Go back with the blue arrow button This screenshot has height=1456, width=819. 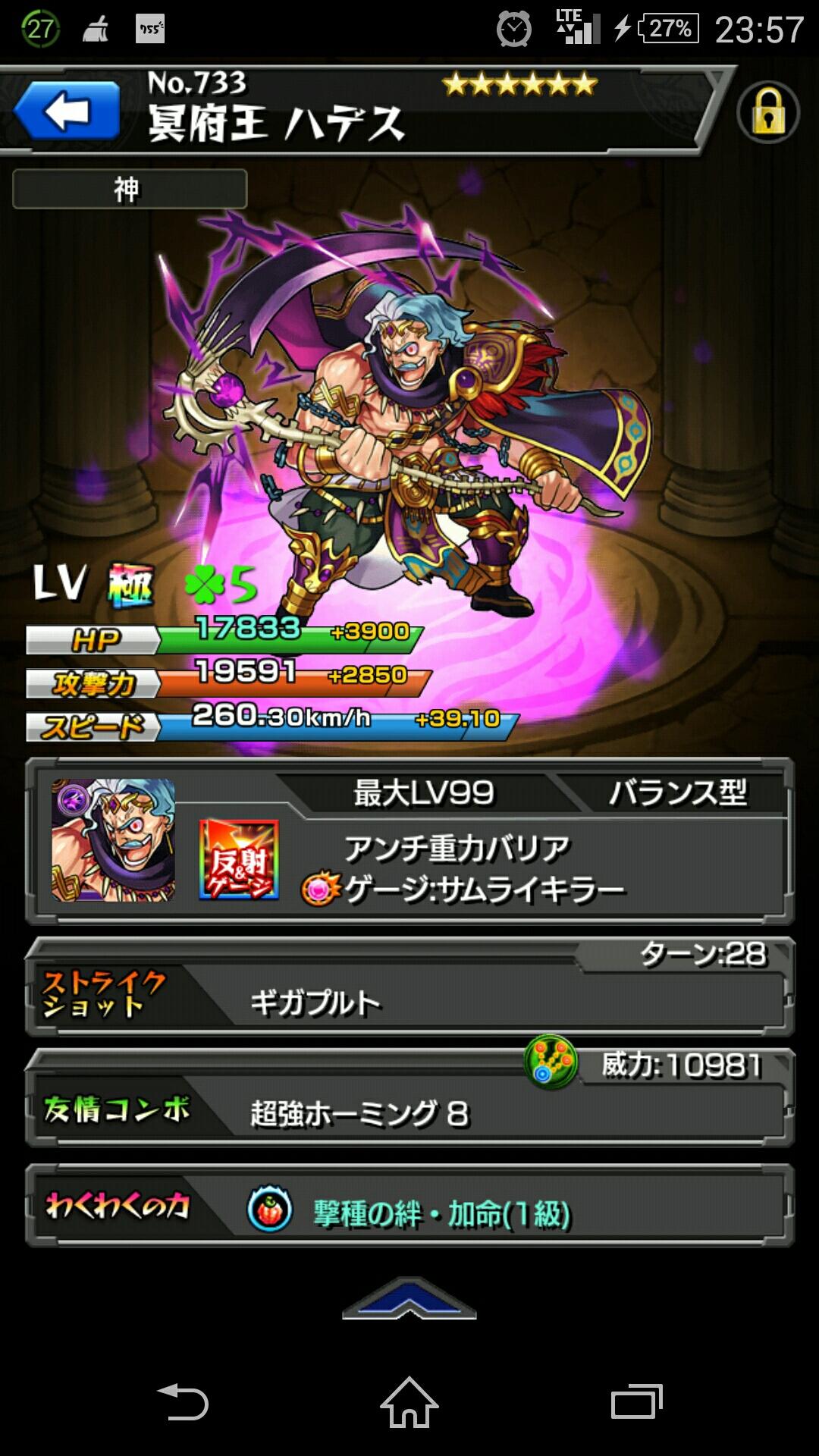click(67, 112)
